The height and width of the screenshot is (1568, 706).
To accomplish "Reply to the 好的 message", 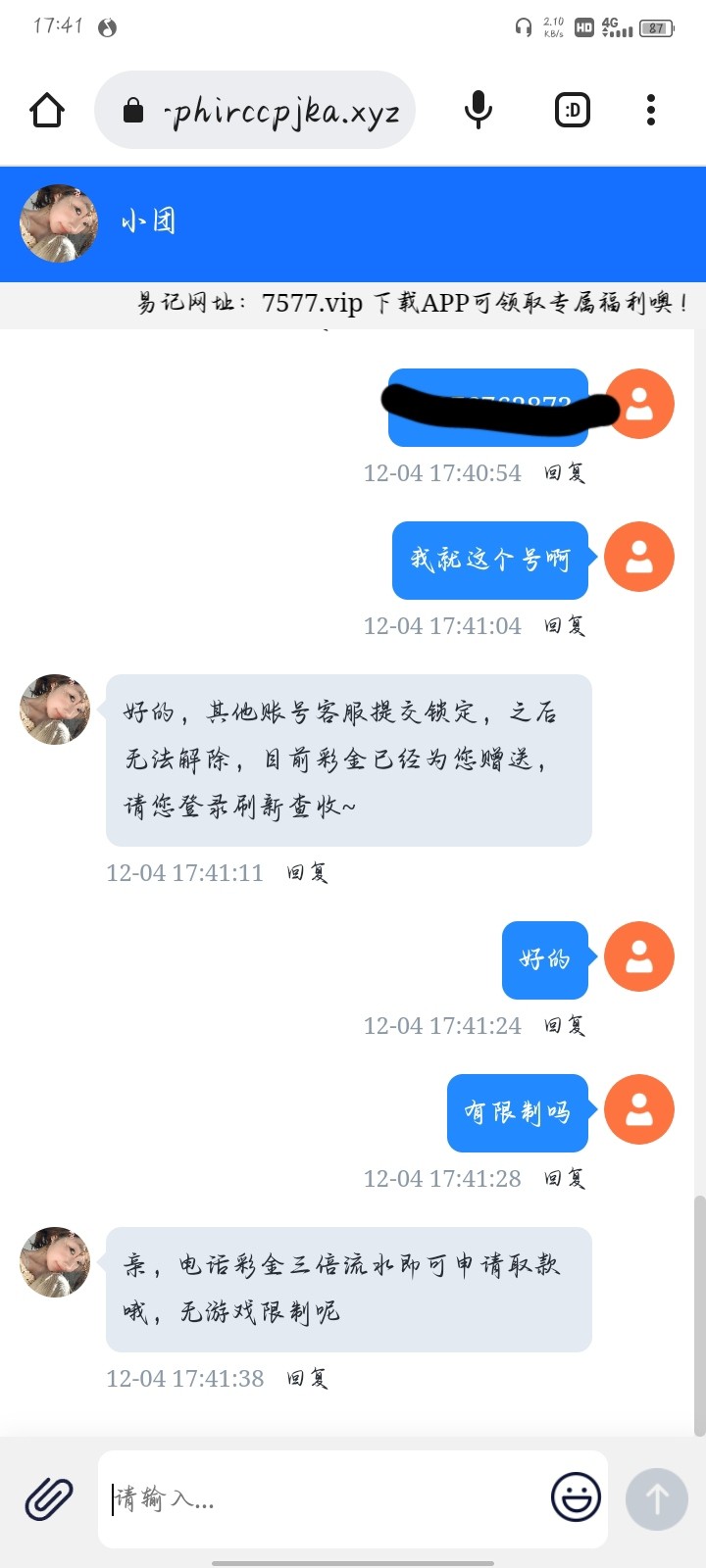I will tap(565, 1026).
